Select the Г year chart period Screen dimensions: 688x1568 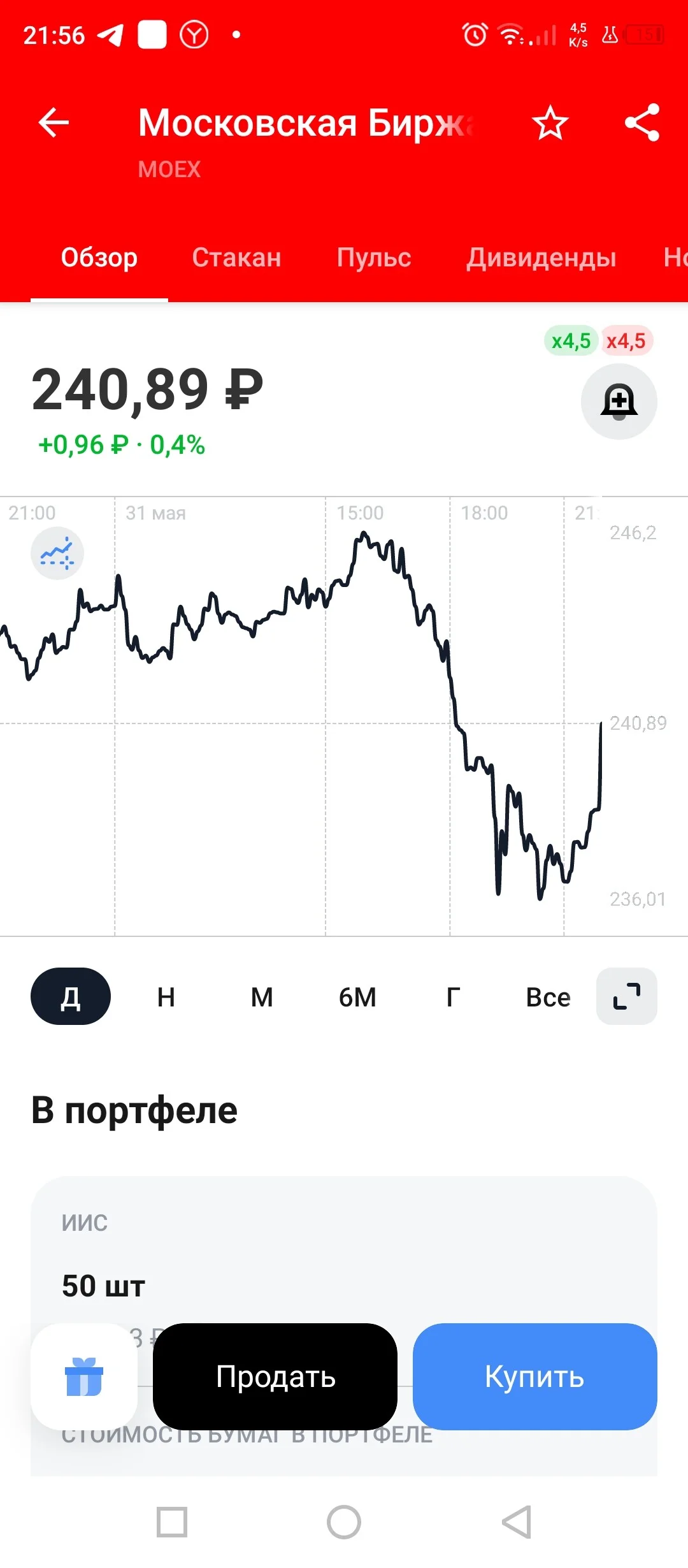pos(453,997)
